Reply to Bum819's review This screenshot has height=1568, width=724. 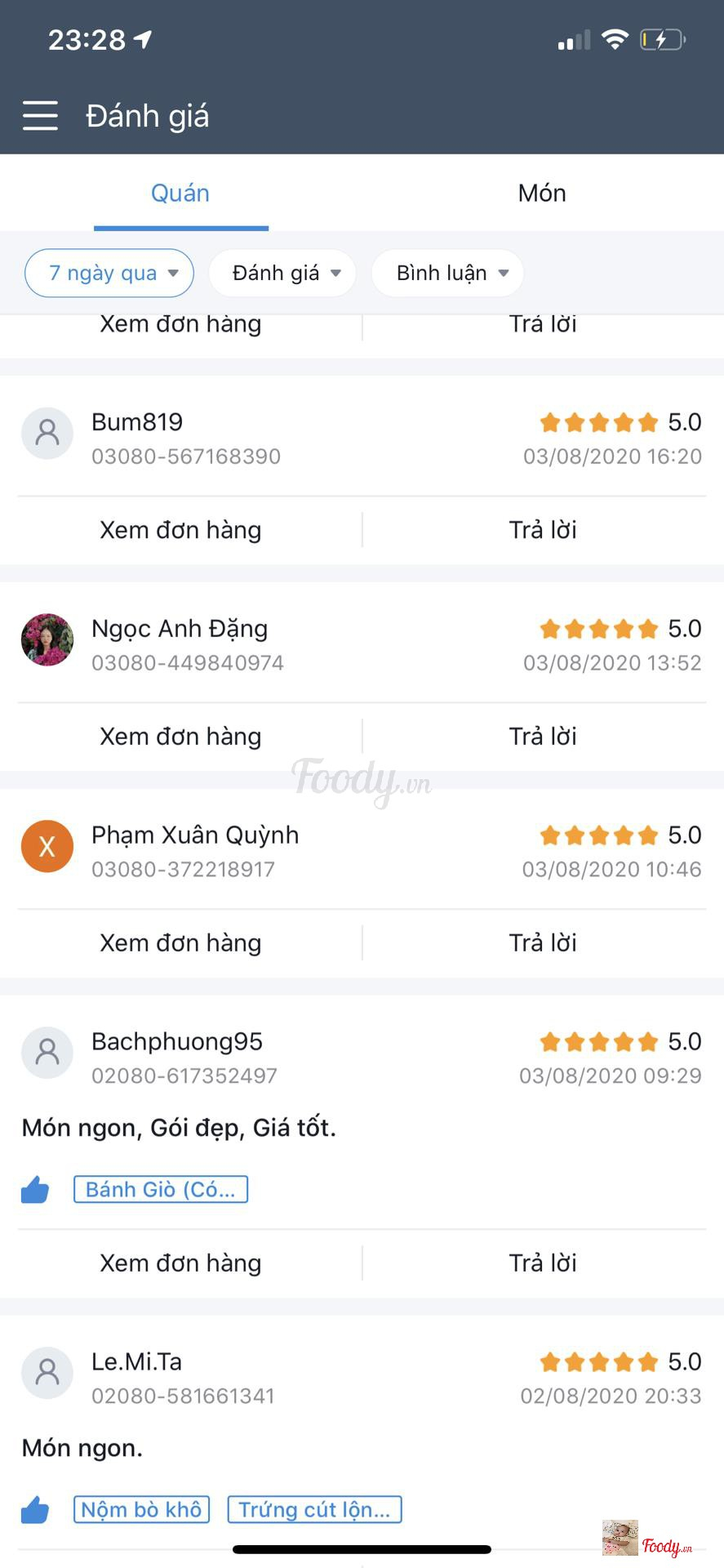click(543, 530)
